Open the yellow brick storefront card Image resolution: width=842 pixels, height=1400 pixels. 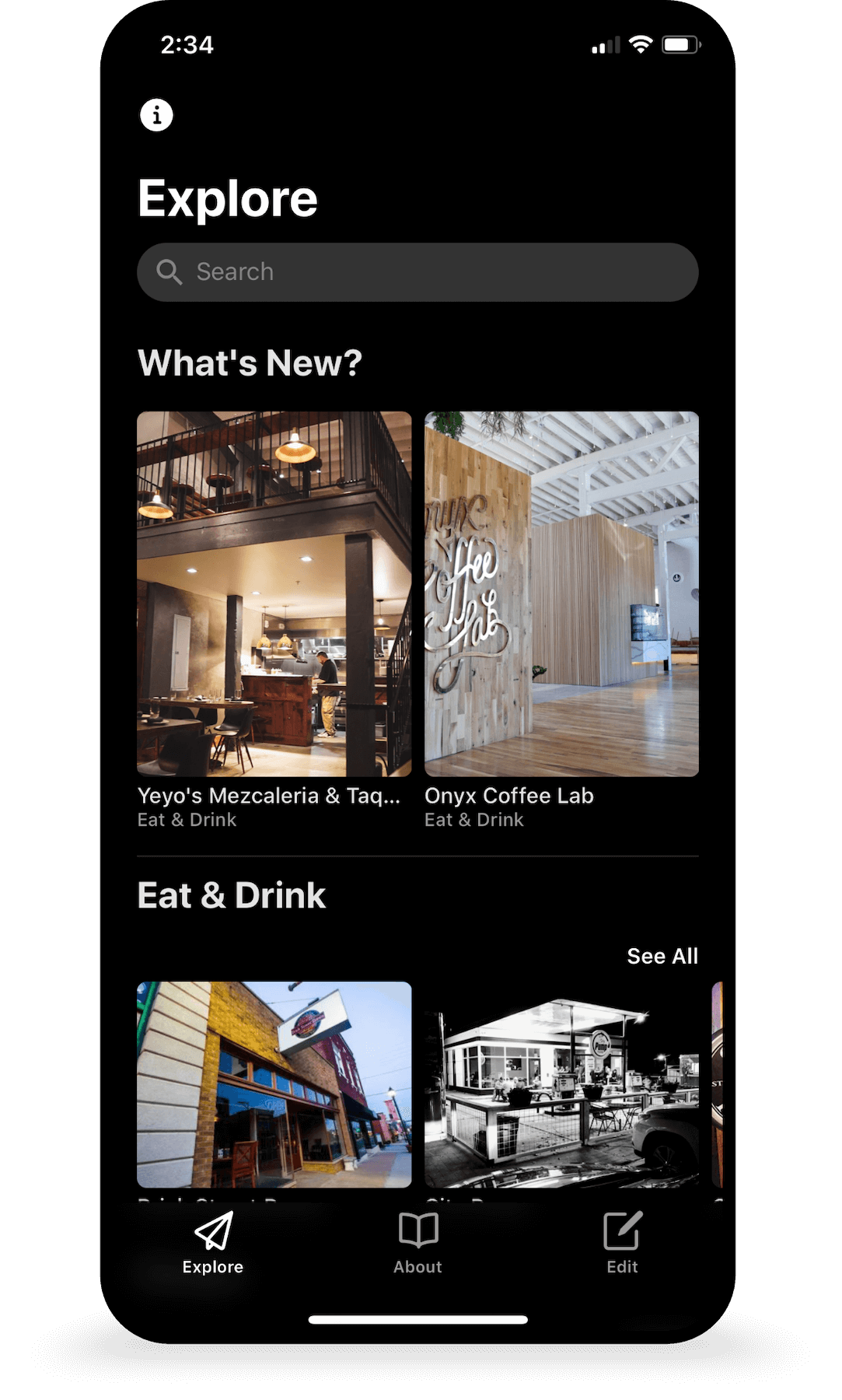pos(274,1084)
